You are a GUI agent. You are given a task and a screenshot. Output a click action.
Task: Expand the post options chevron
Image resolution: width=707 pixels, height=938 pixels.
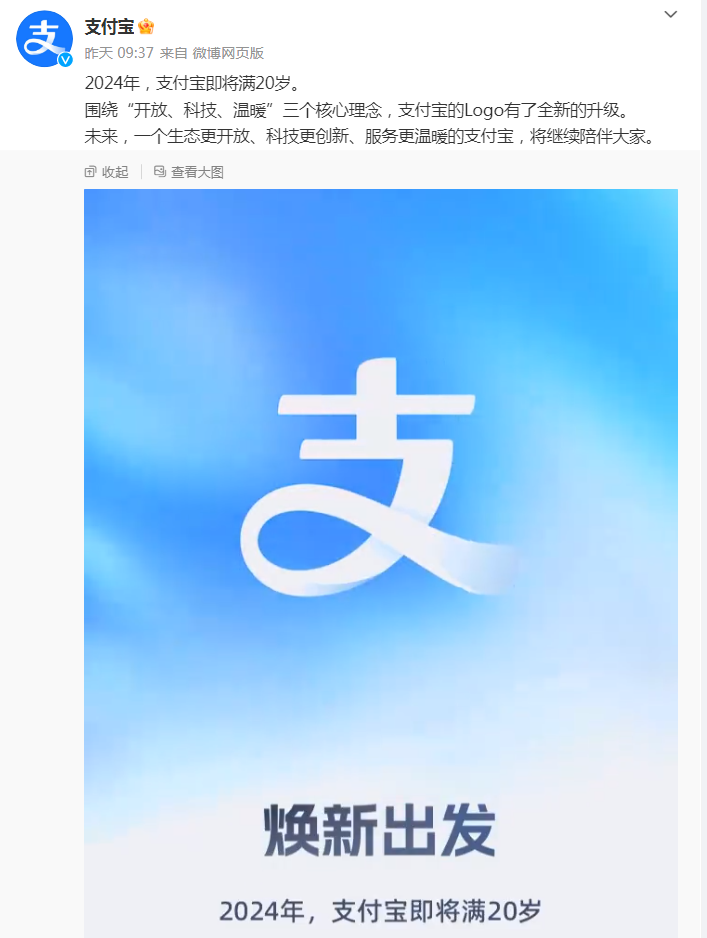(x=671, y=14)
